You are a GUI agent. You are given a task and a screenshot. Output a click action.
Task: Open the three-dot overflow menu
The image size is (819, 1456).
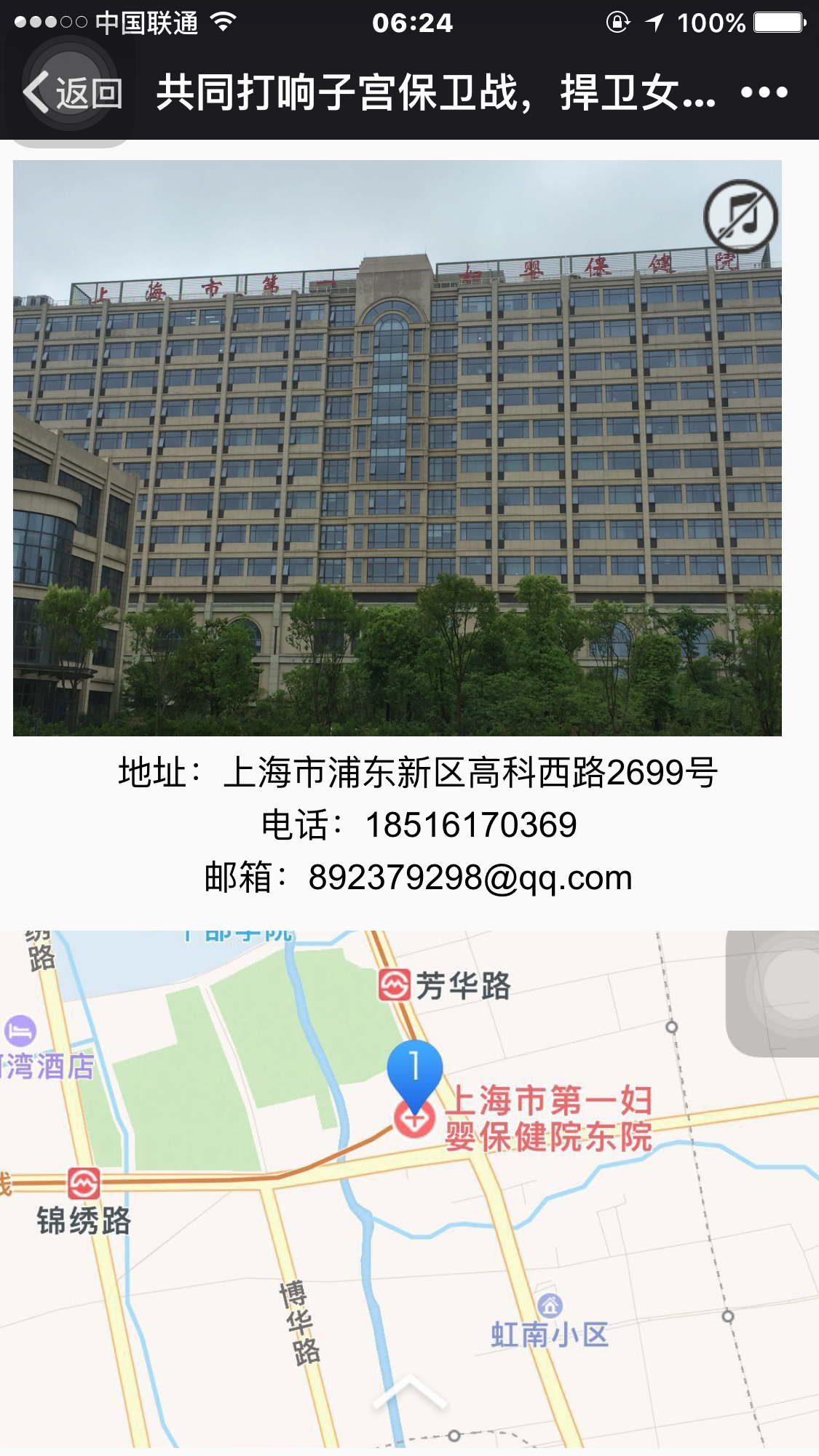764,92
